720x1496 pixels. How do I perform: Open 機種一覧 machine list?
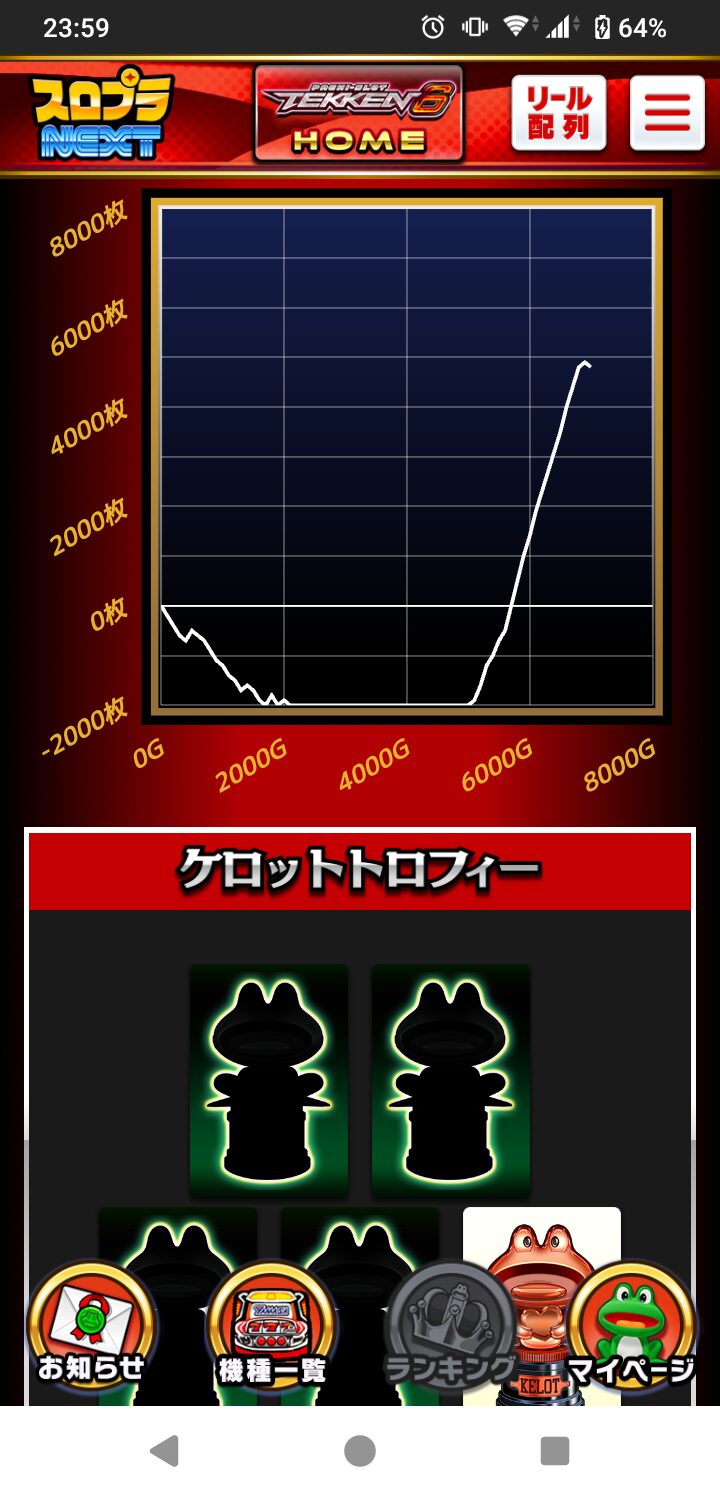(x=272, y=1327)
